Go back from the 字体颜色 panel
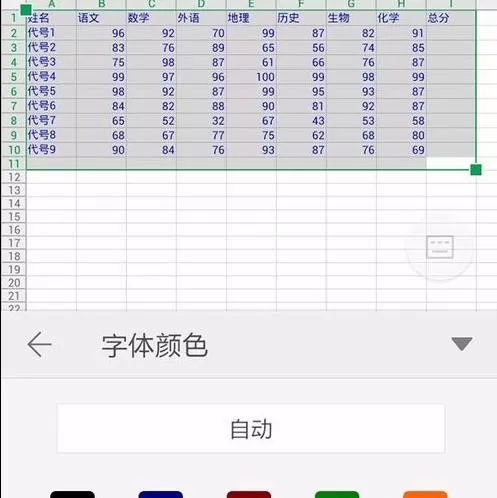 point(39,345)
